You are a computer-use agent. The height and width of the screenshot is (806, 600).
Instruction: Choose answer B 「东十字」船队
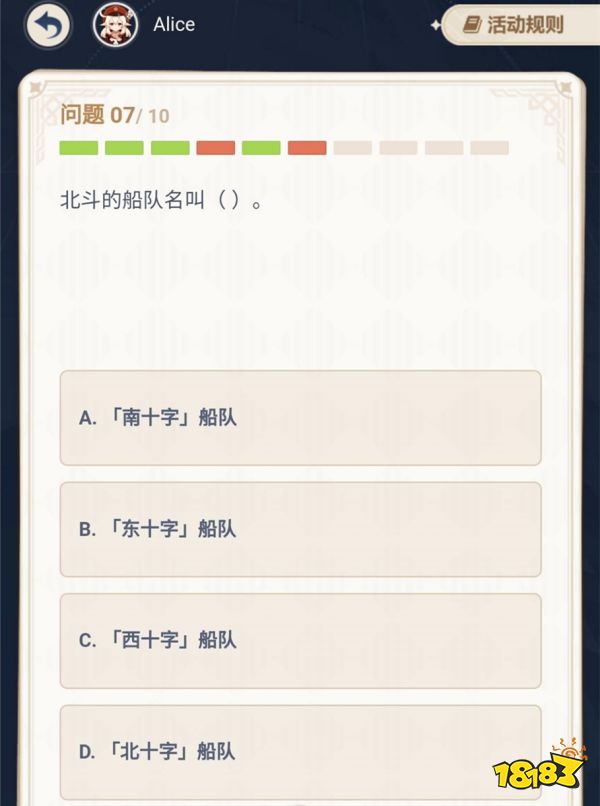click(x=300, y=529)
